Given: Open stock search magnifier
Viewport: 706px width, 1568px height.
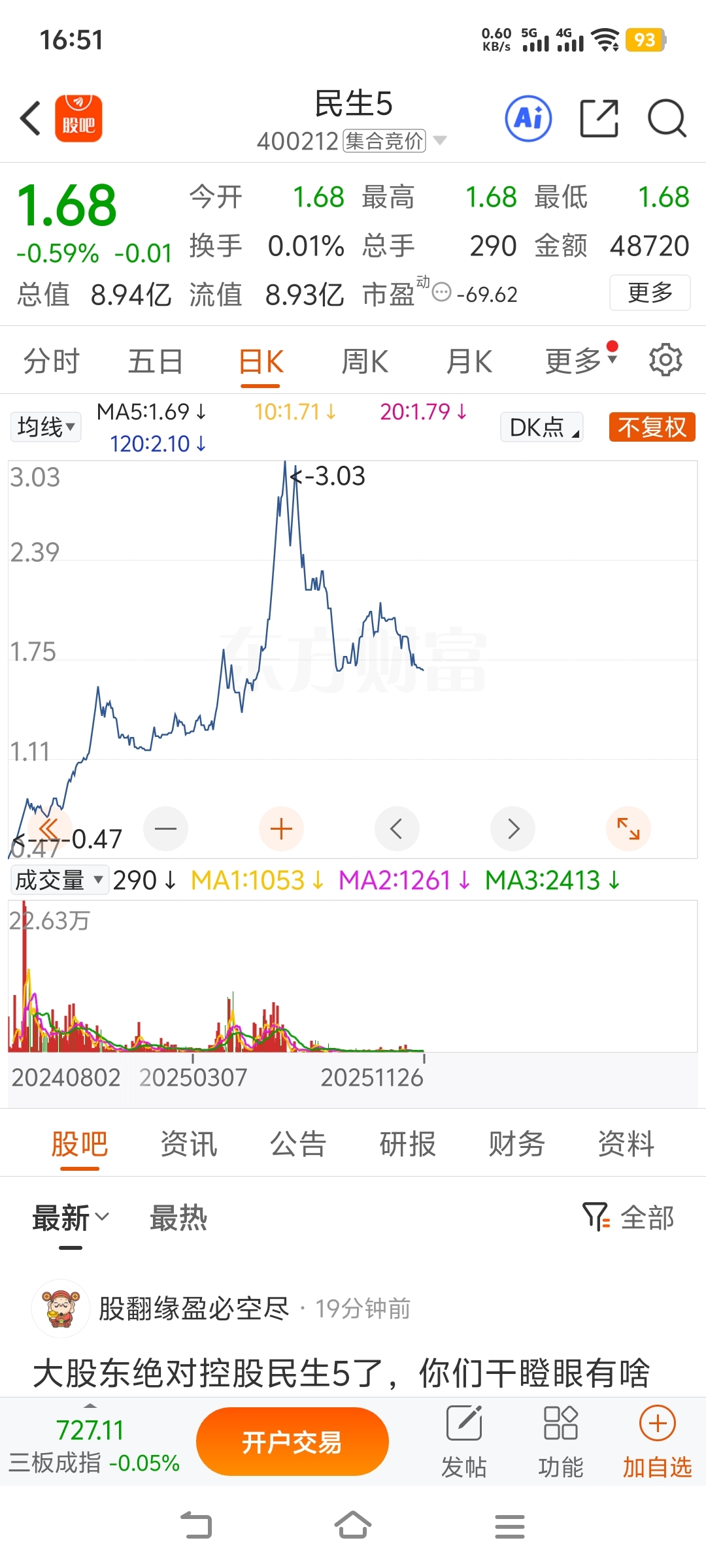Looking at the screenshot, I should click(x=666, y=118).
